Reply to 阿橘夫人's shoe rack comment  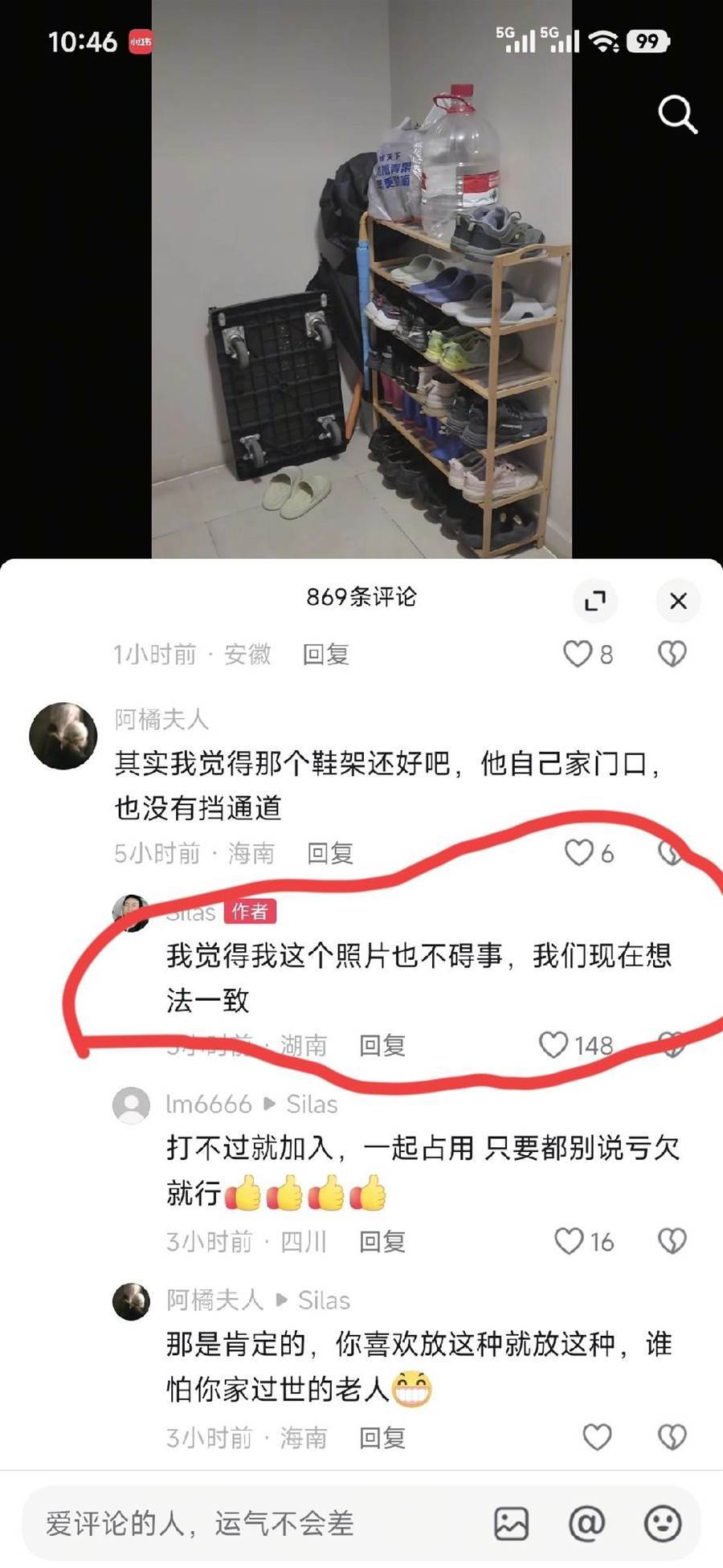coord(330,852)
